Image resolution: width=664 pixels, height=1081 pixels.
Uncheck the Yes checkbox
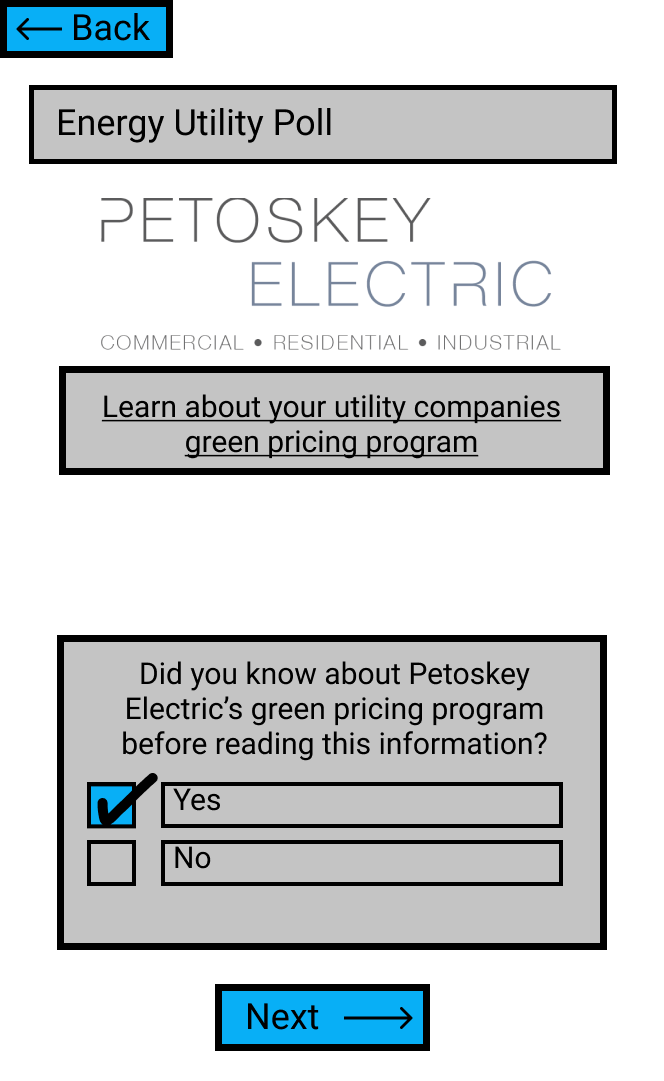pyautogui.click(x=111, y=805)
